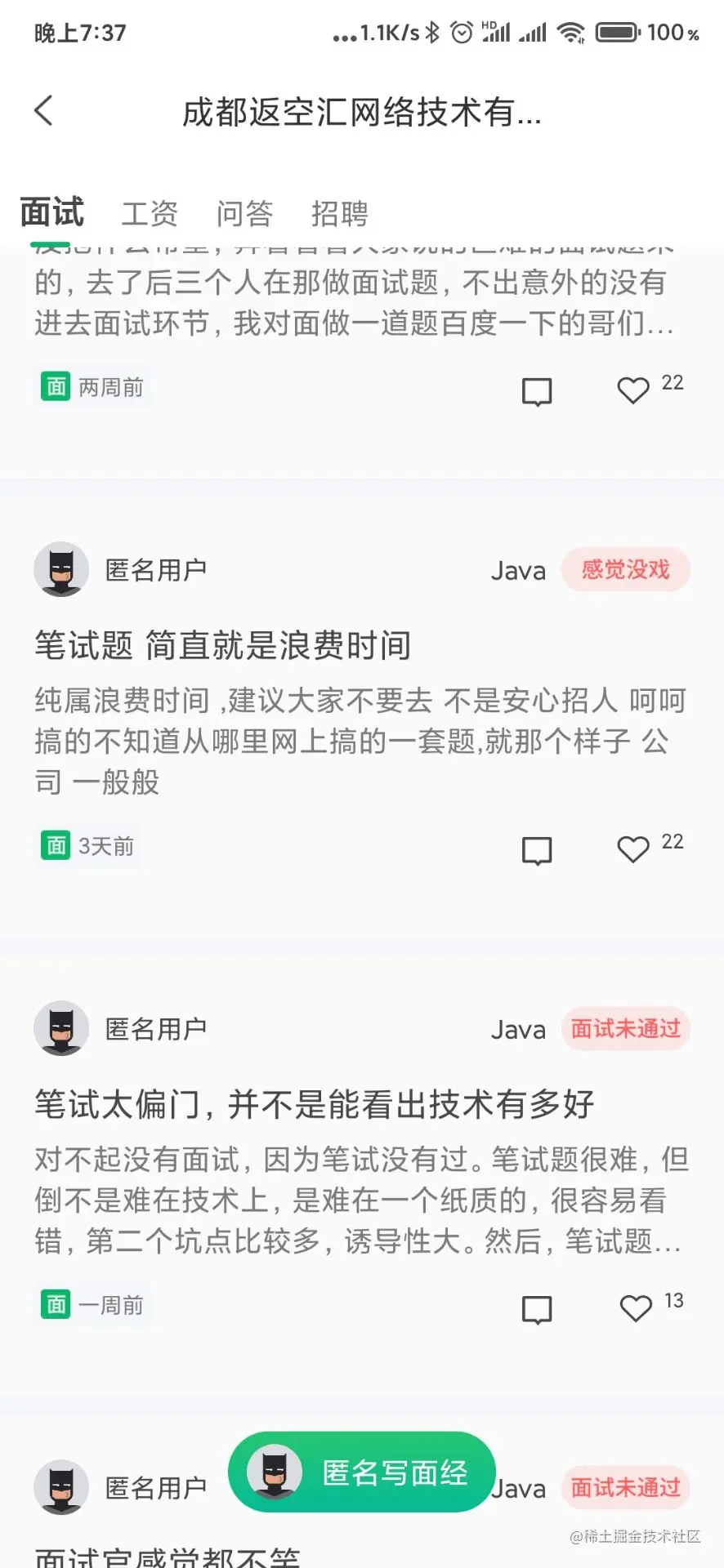Comment on the post from 一周前

tap(537, 1310)
